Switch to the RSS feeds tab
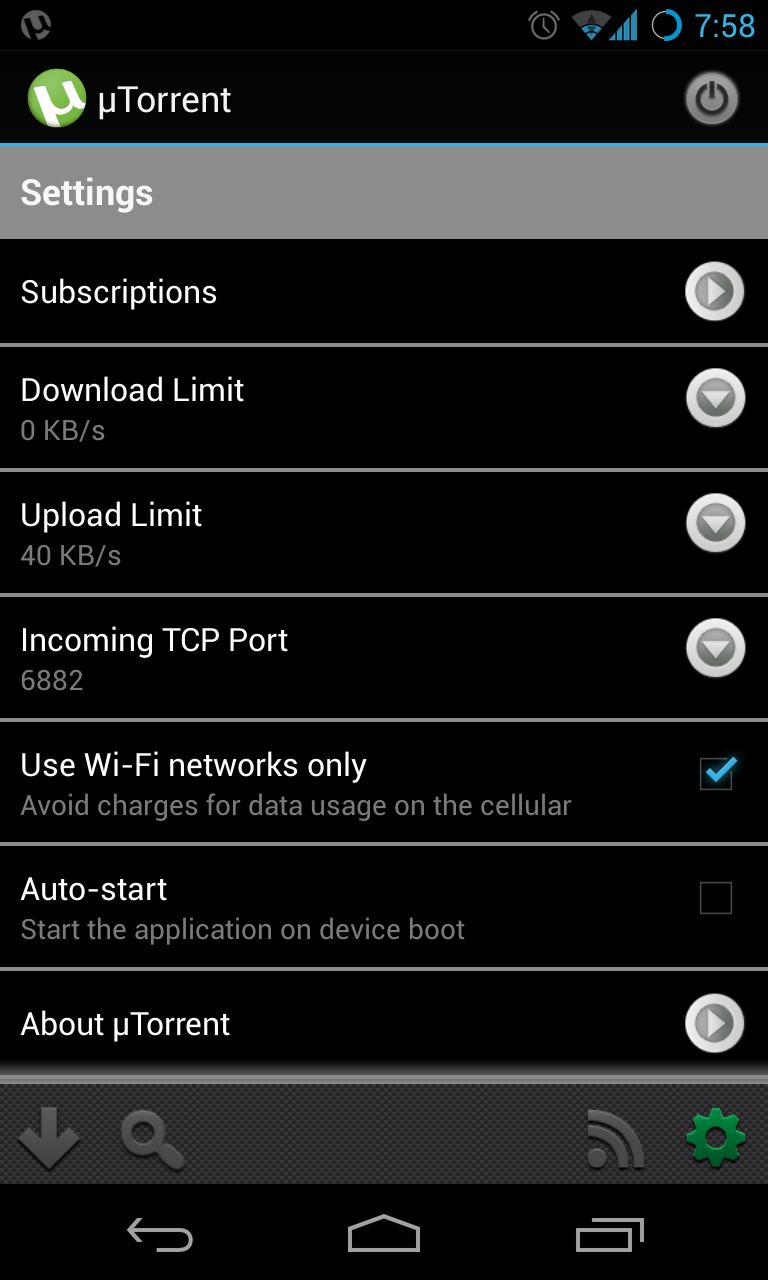 point(614,1139)
